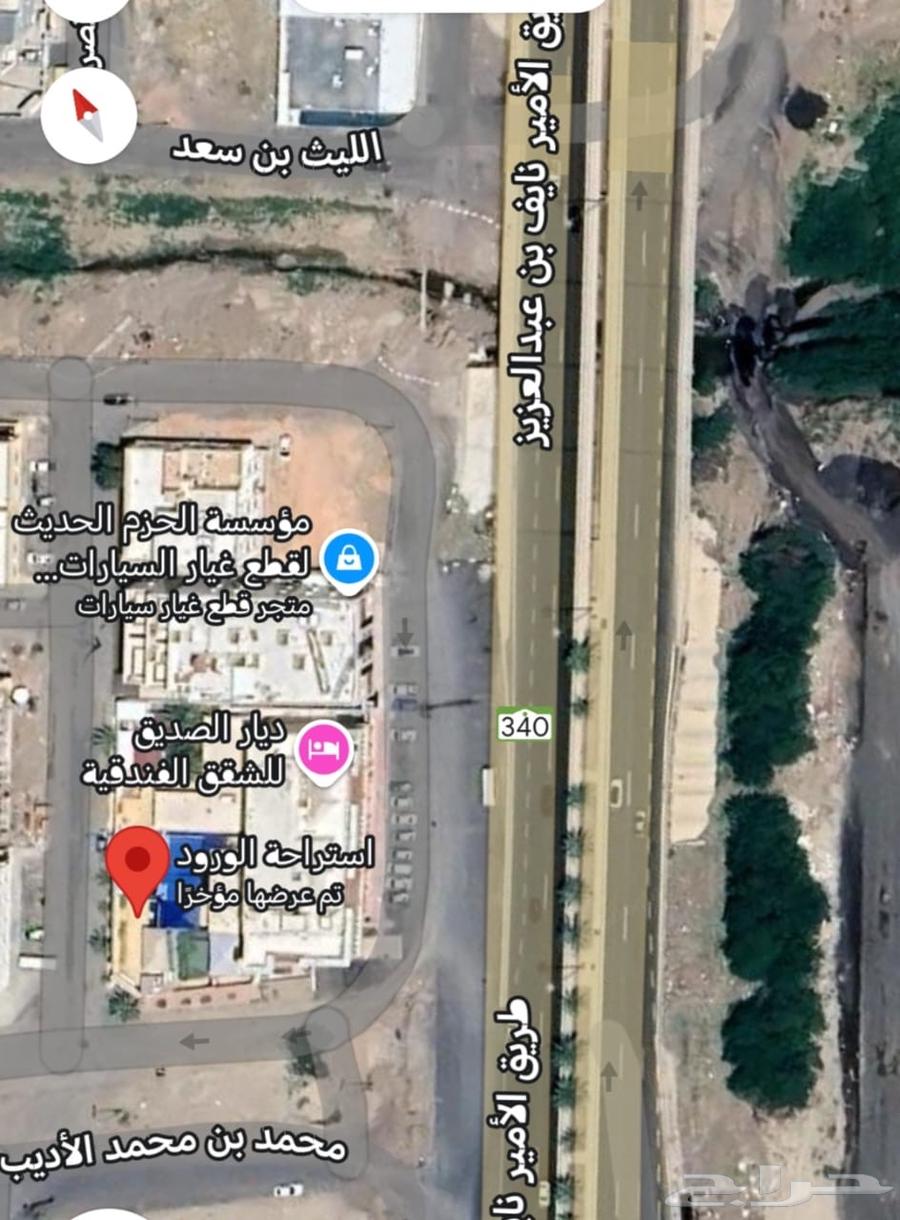The width and height of the screenshot is (900, 1220).
Task: Open the ديار الصديق hotel apartments marker
Action: [x=323, y=750]
